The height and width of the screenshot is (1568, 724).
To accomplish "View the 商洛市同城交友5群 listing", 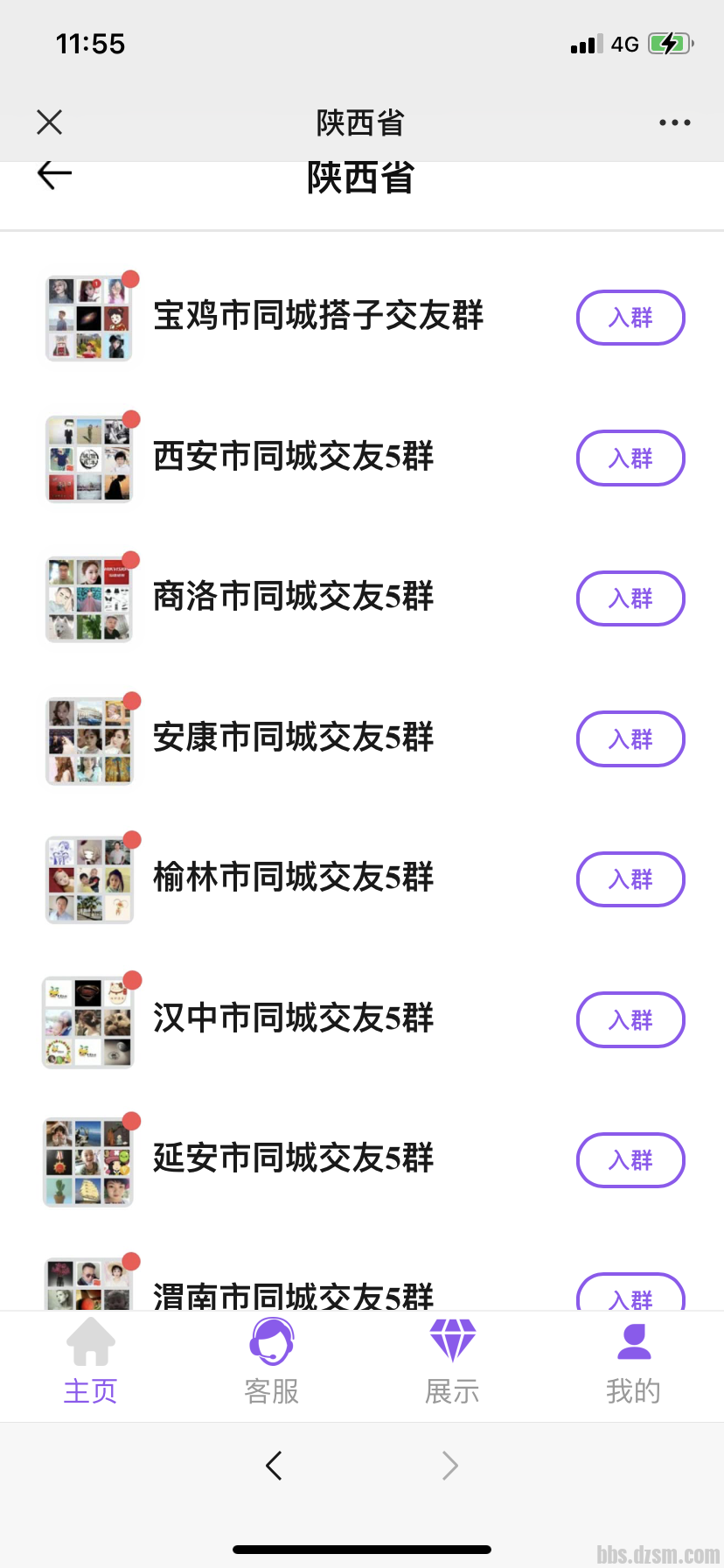I will [x=293, y=597].
